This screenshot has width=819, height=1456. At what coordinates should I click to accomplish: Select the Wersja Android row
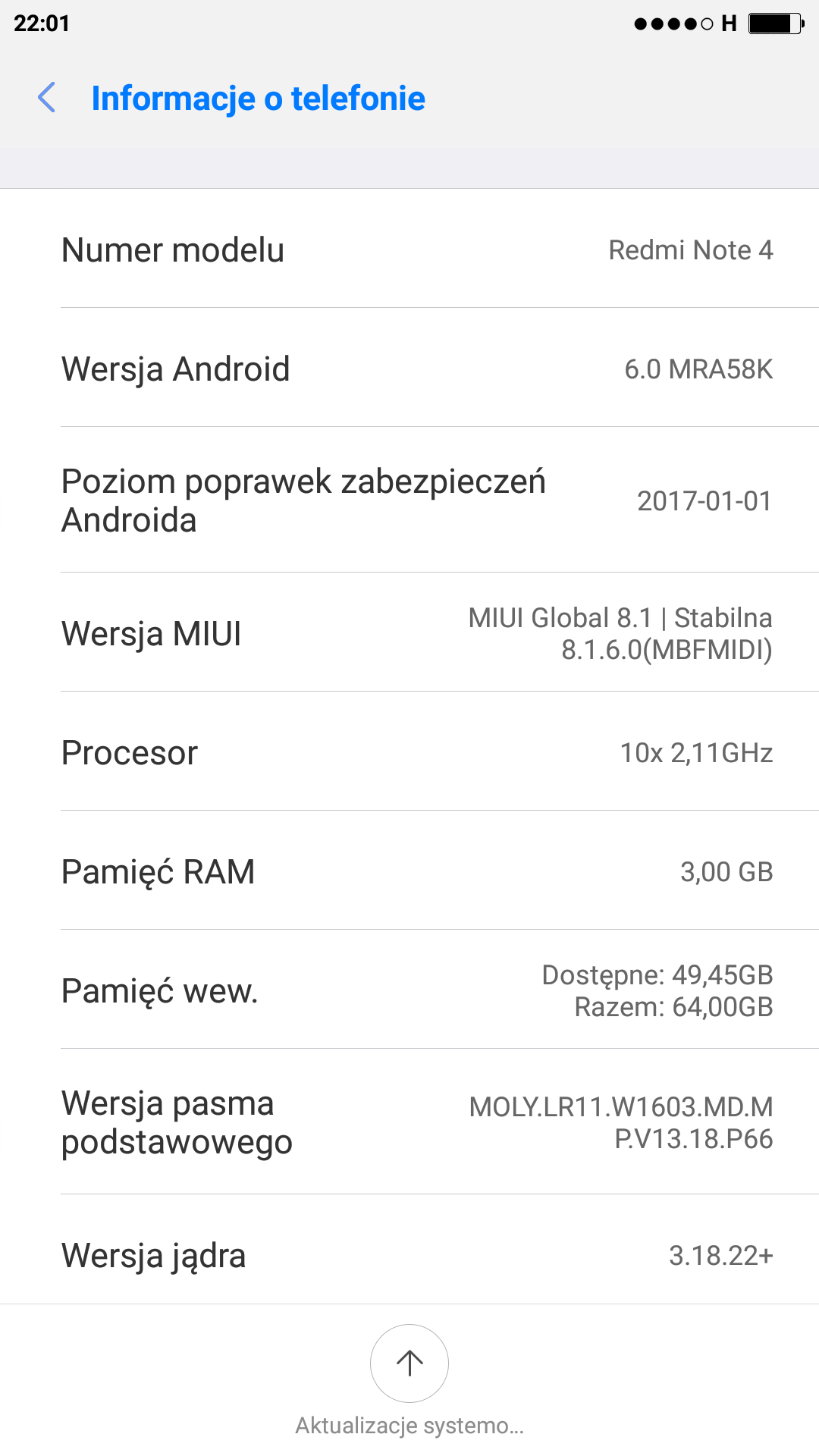coord(409,369)
